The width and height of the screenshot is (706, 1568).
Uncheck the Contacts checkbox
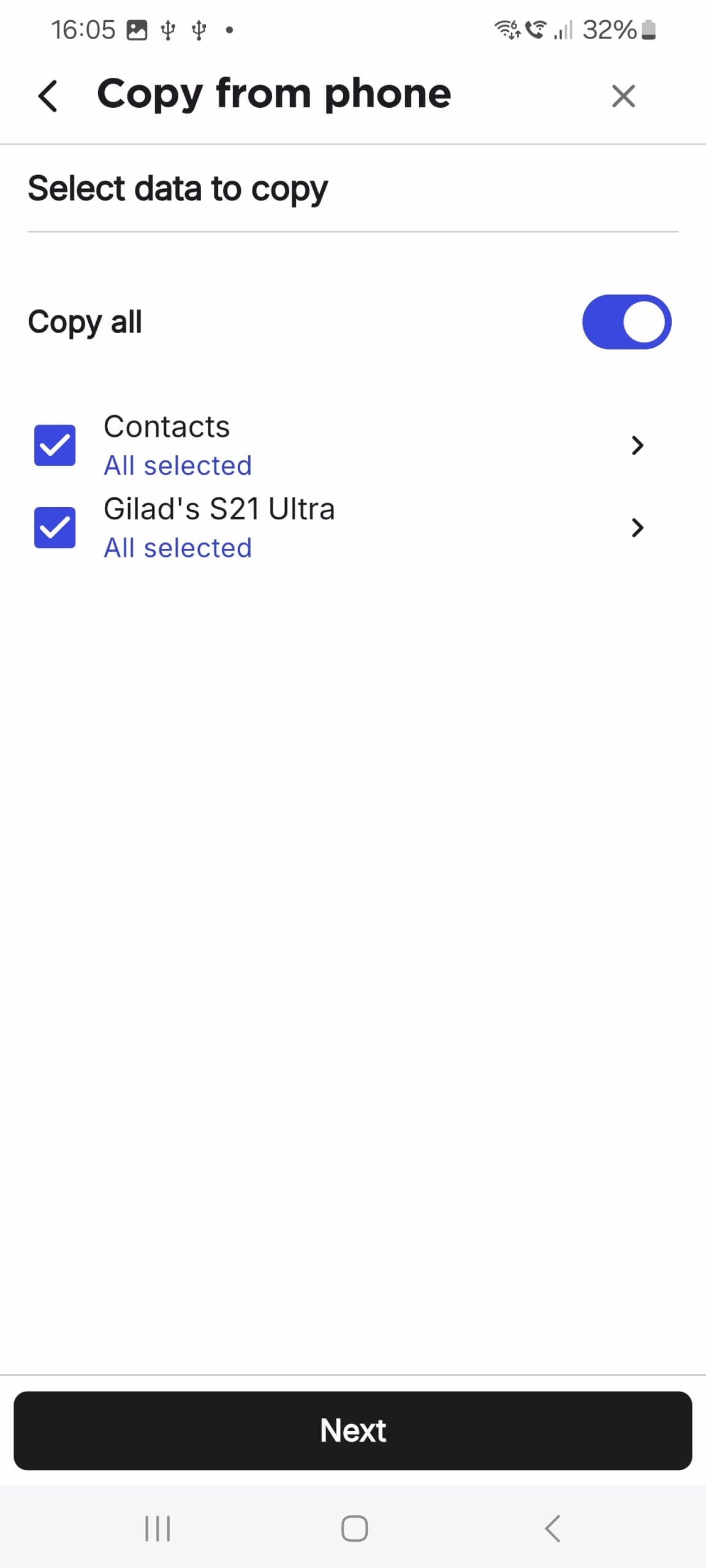[55, 445]
